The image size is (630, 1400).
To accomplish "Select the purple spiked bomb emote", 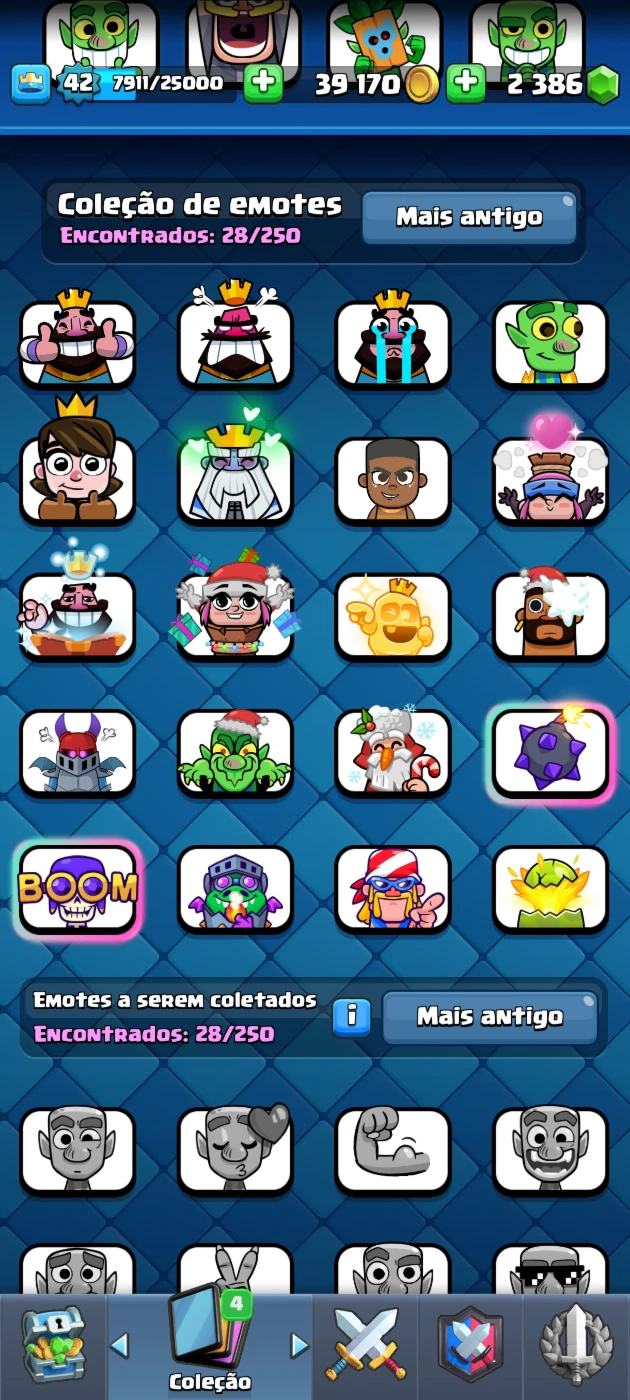I will tap(550, 752).
